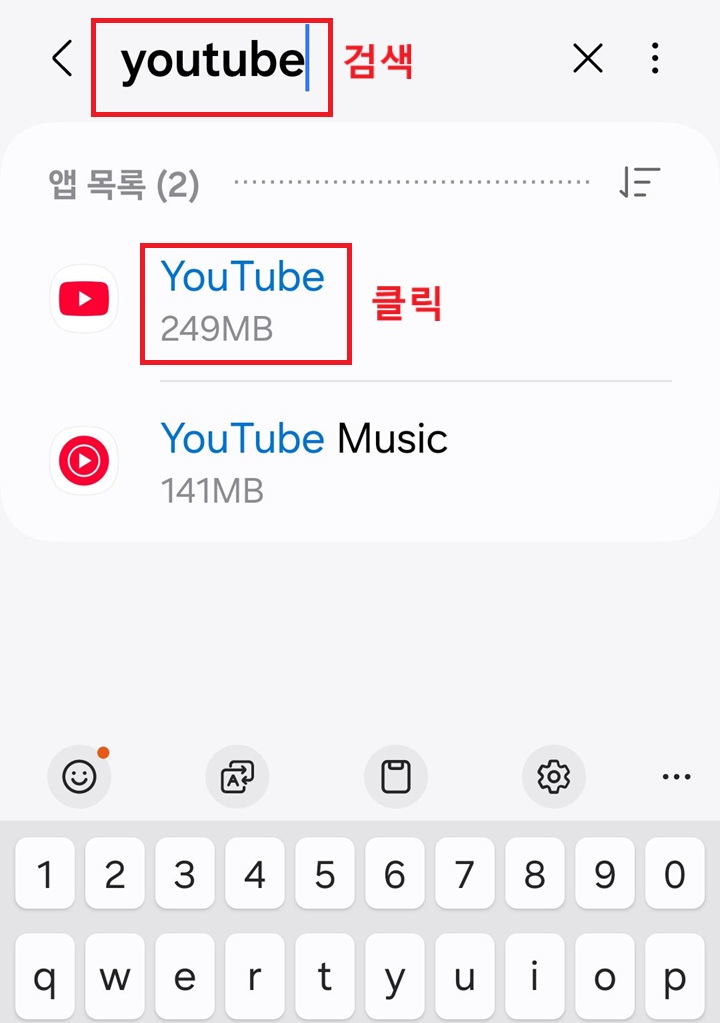Expand more keyboard options with the ellipsis icon
720x1023 pixels.
(x=676, y=777)
